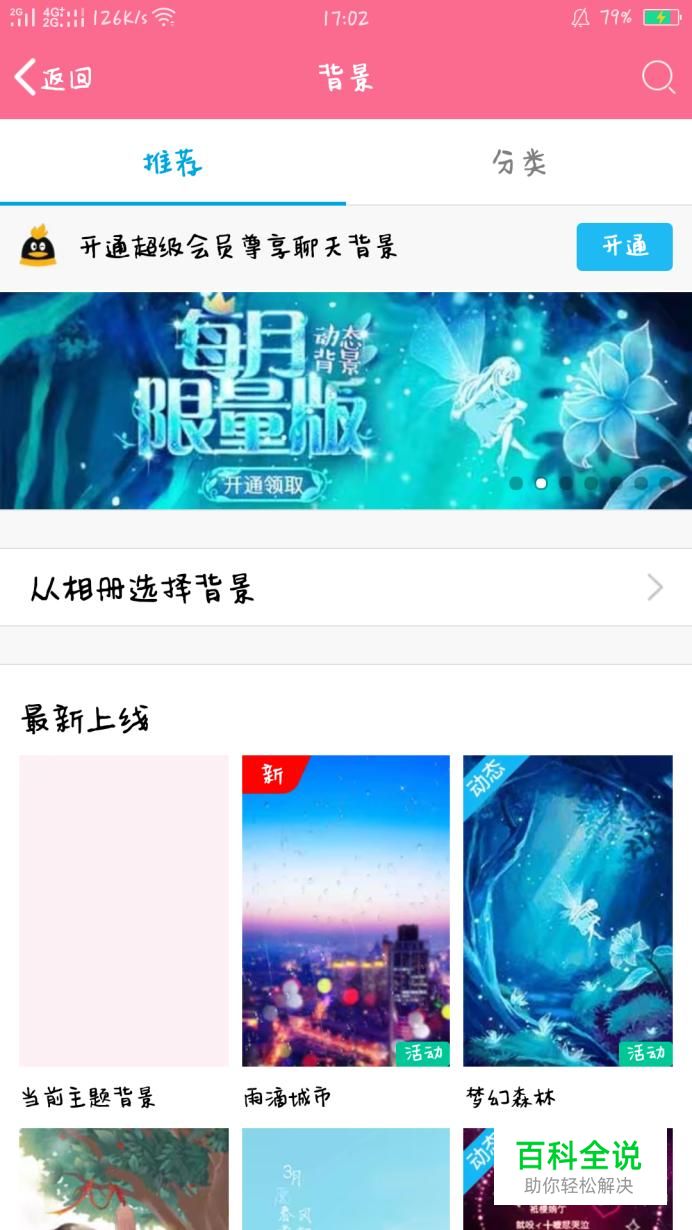Open the 雨滴城市 background
The image size is (692, 1230).
point(345,910)
